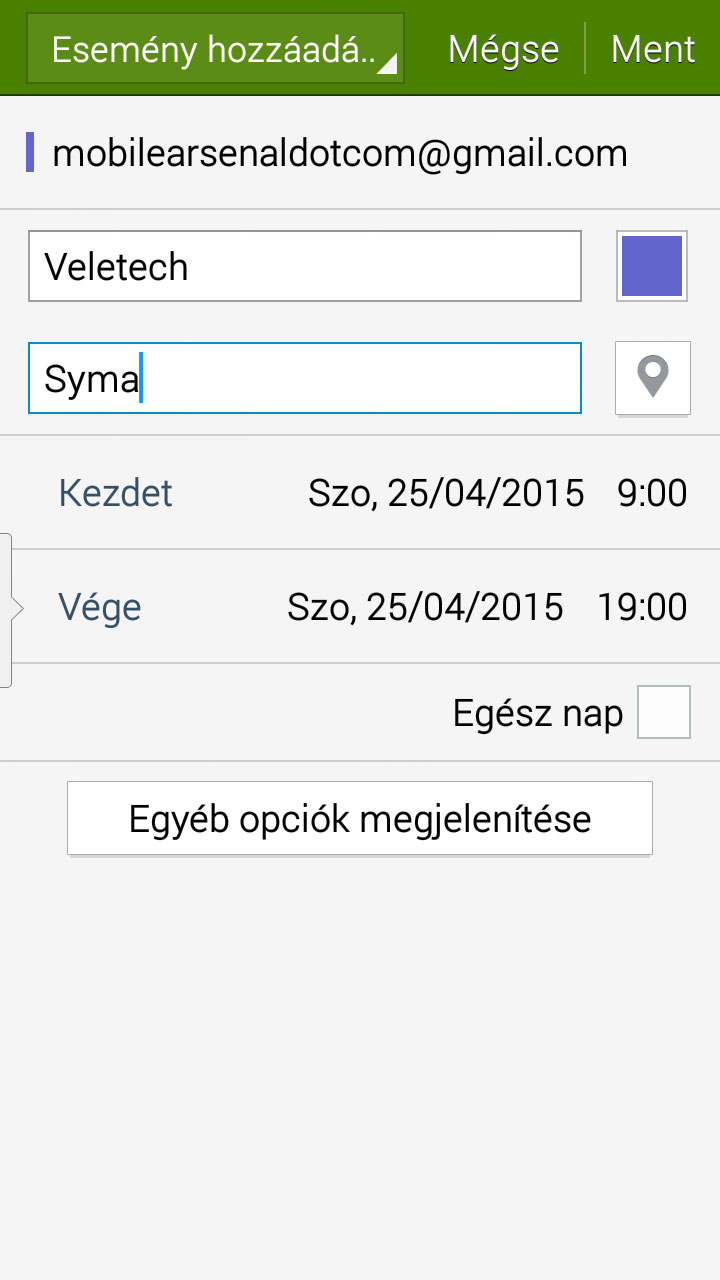Save the event with Ment
The width and height of the screenshot is (720, 1280).
pyautogui.click(x=653, y=48)
